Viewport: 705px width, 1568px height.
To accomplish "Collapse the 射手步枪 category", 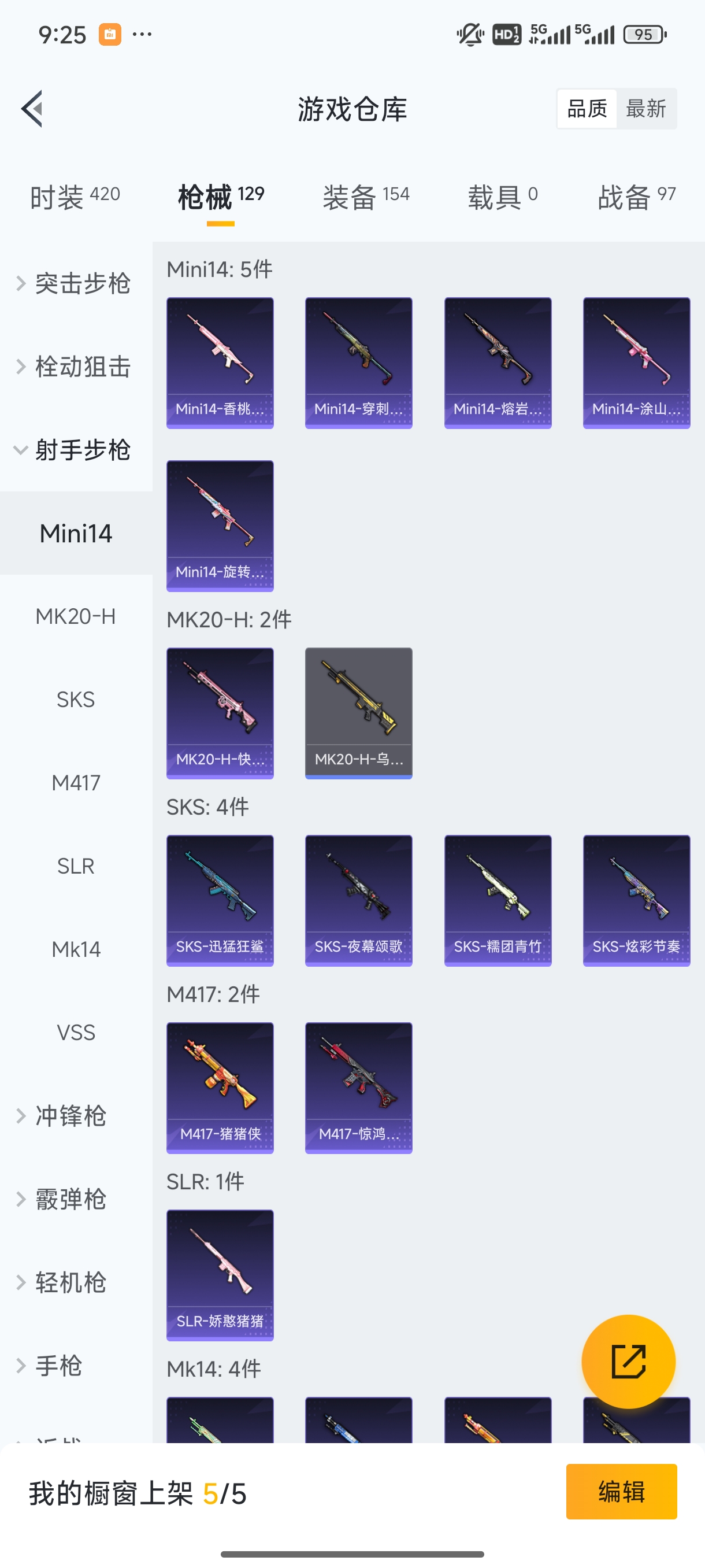I will click(76, 450).
